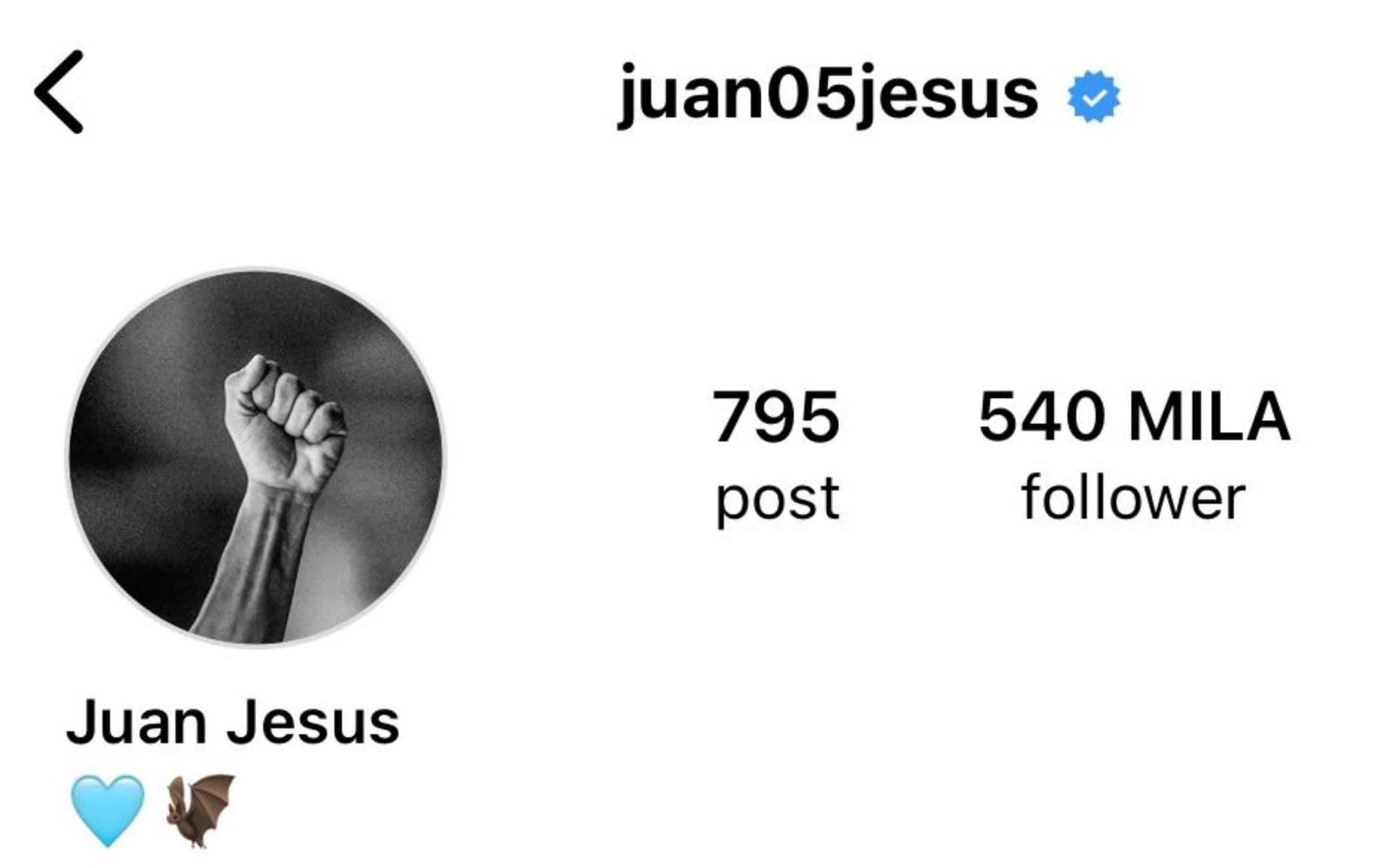View the 540 MILA follower list
This screenshot has width=1387, height=868.
click(1134, 453)
